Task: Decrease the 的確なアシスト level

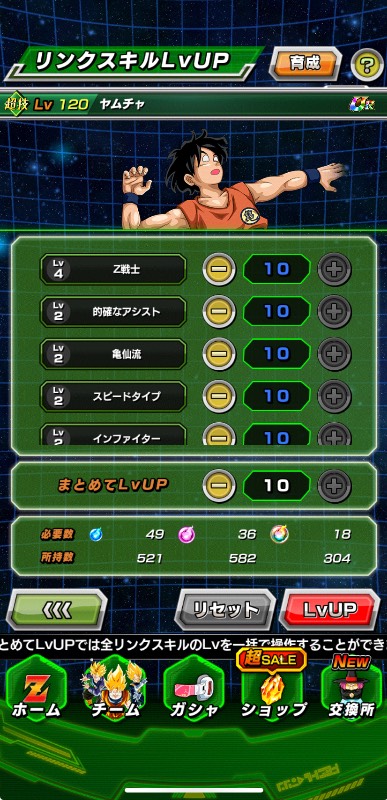Action: (x=219, y=311)
